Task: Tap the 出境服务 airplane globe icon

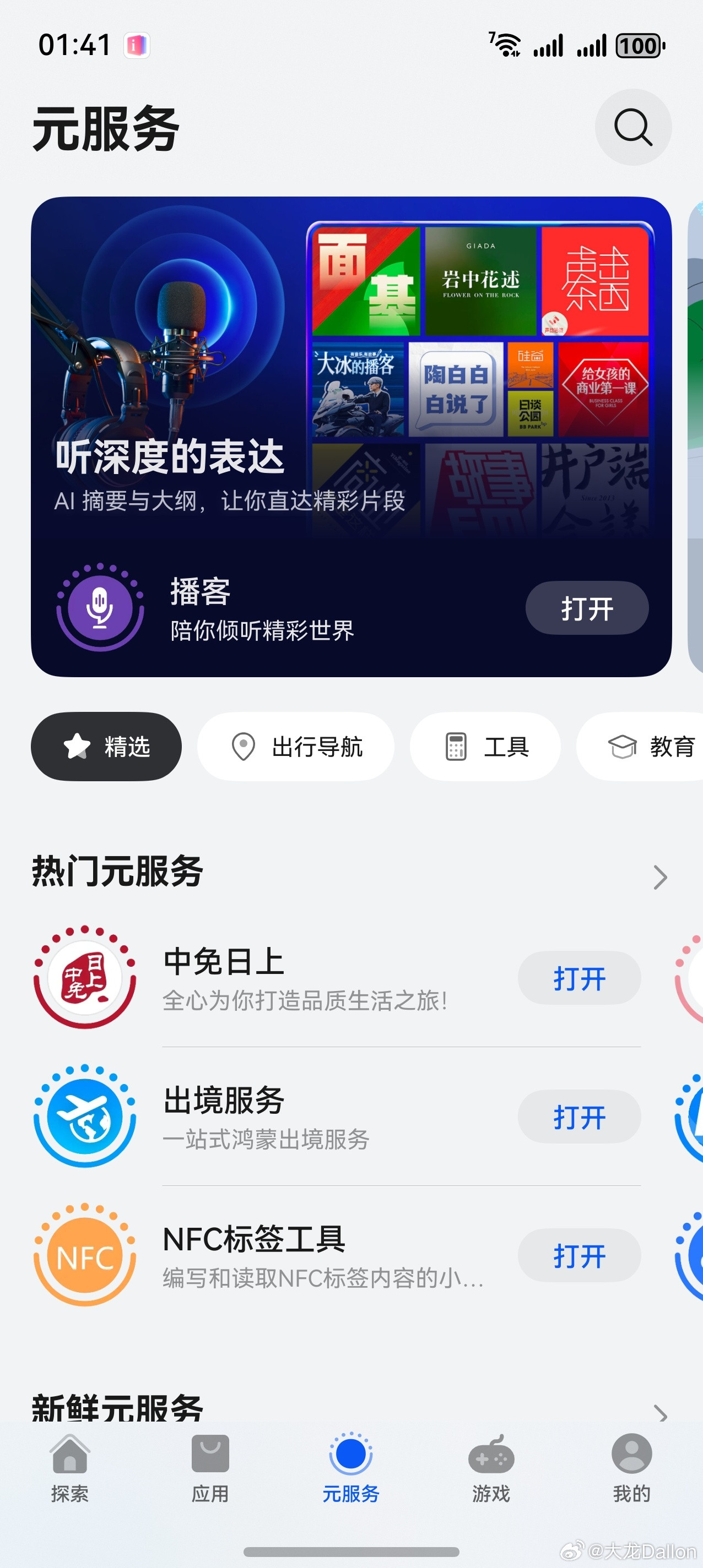Action: (85, 1117)
